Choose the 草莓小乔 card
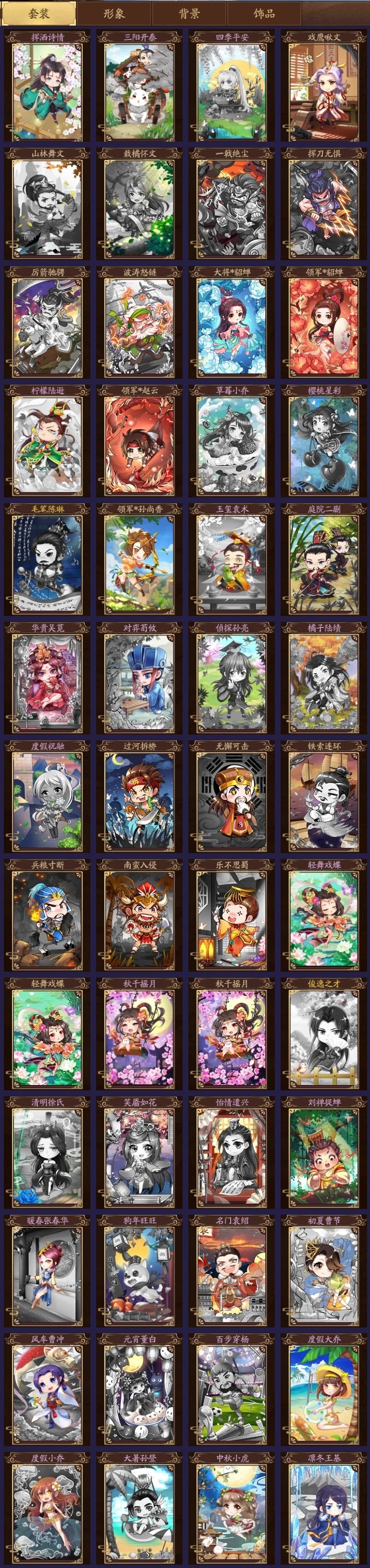This screenshot has width=370, height=1568. click(232, 441)
